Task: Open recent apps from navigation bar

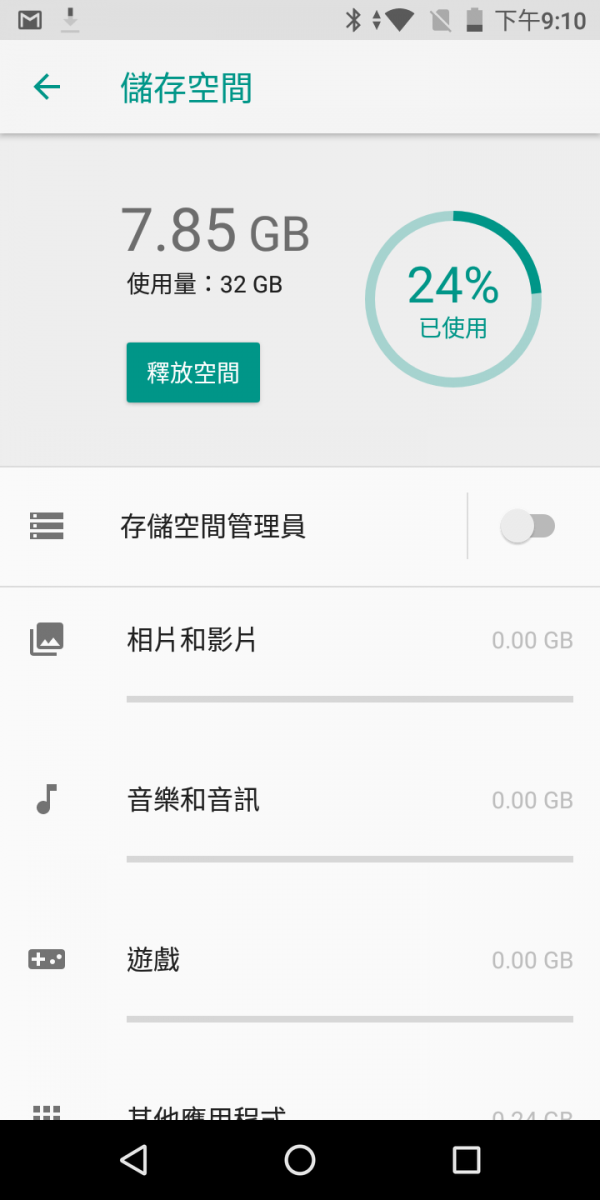Action: [466, 1160]
